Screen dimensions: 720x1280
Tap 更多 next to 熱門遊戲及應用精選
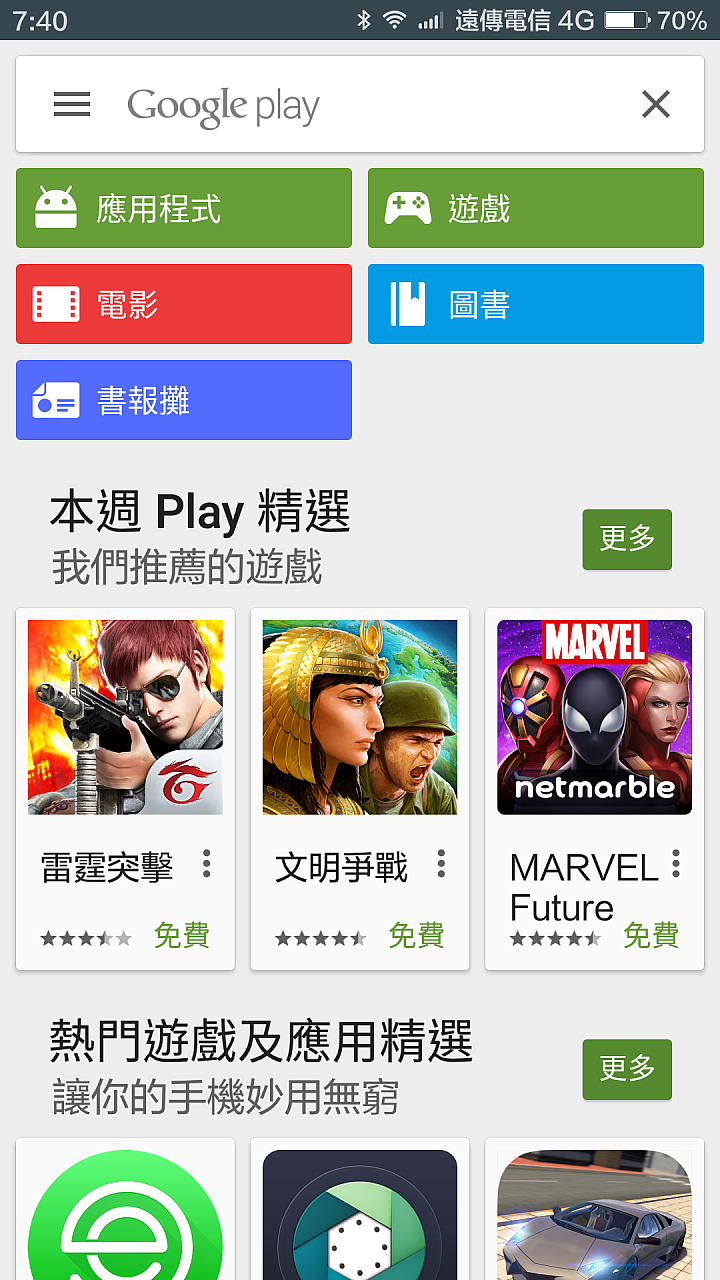pos(627,1070)
